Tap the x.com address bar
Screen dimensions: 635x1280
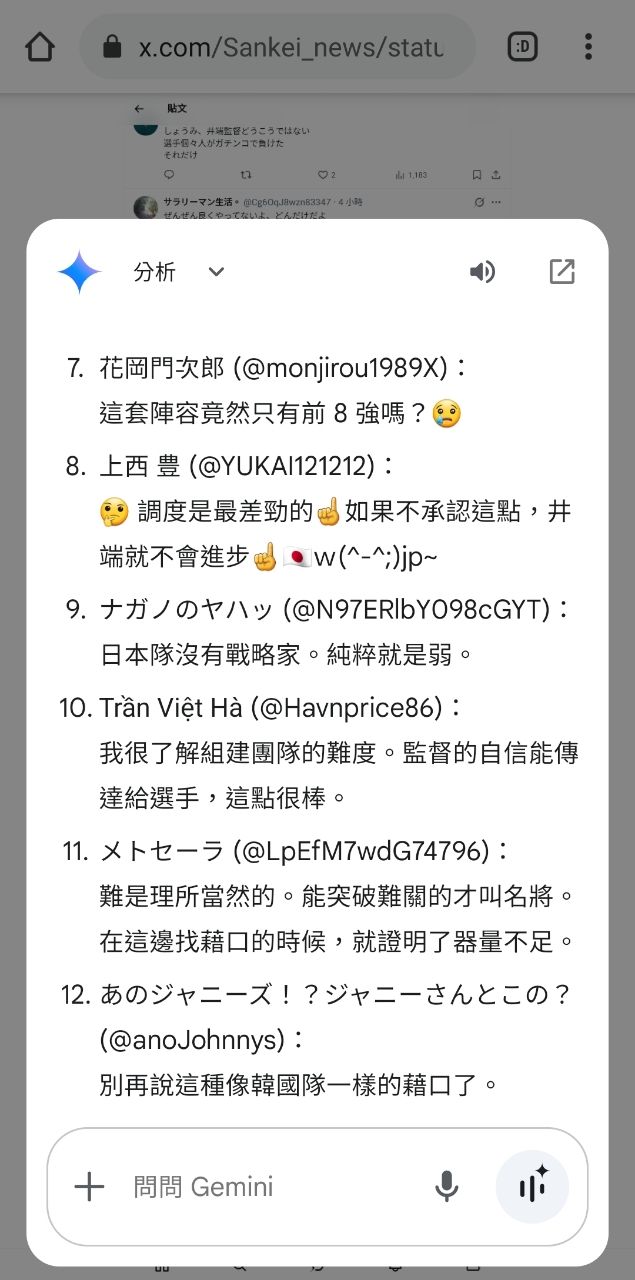click(x=277, y=47)
